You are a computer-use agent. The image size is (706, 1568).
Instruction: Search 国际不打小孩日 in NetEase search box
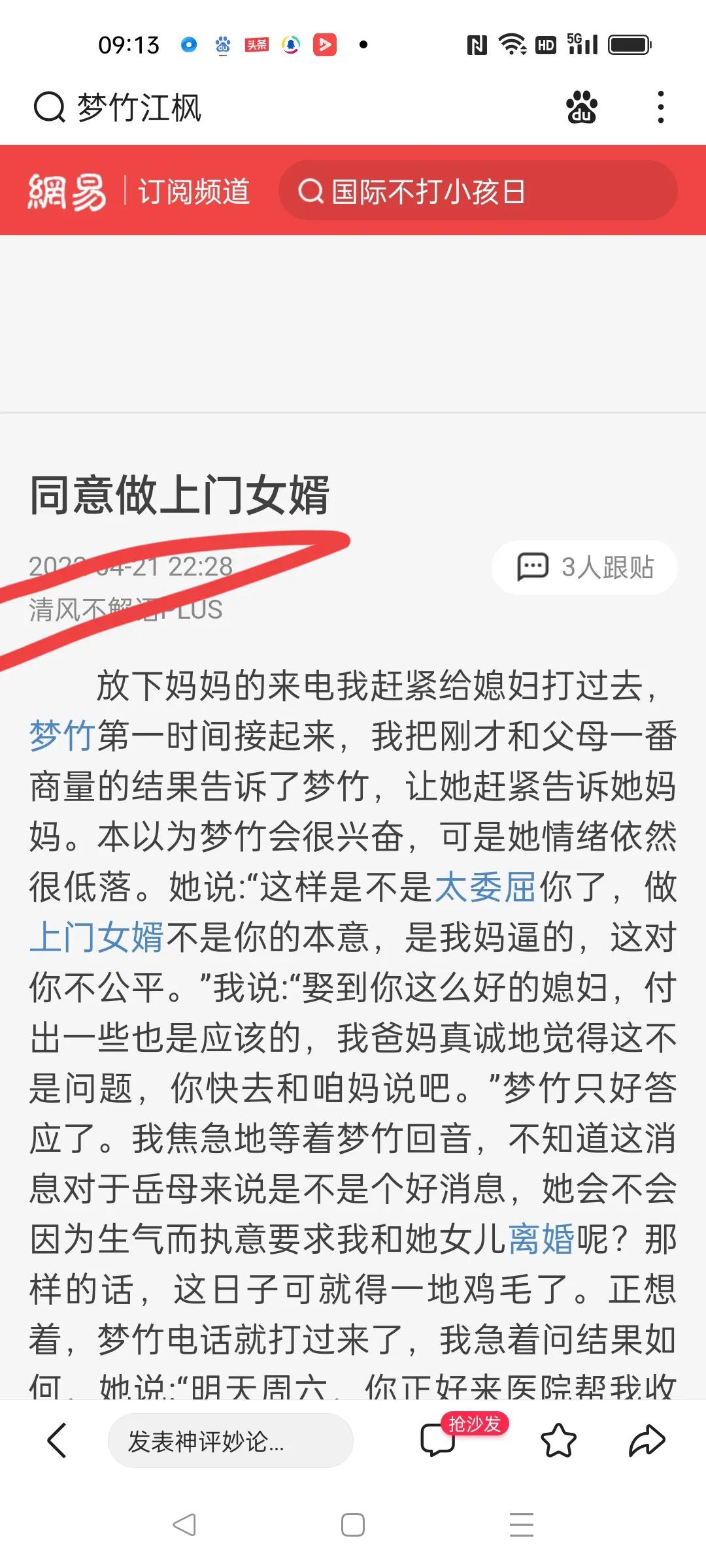tap(477, 191)
